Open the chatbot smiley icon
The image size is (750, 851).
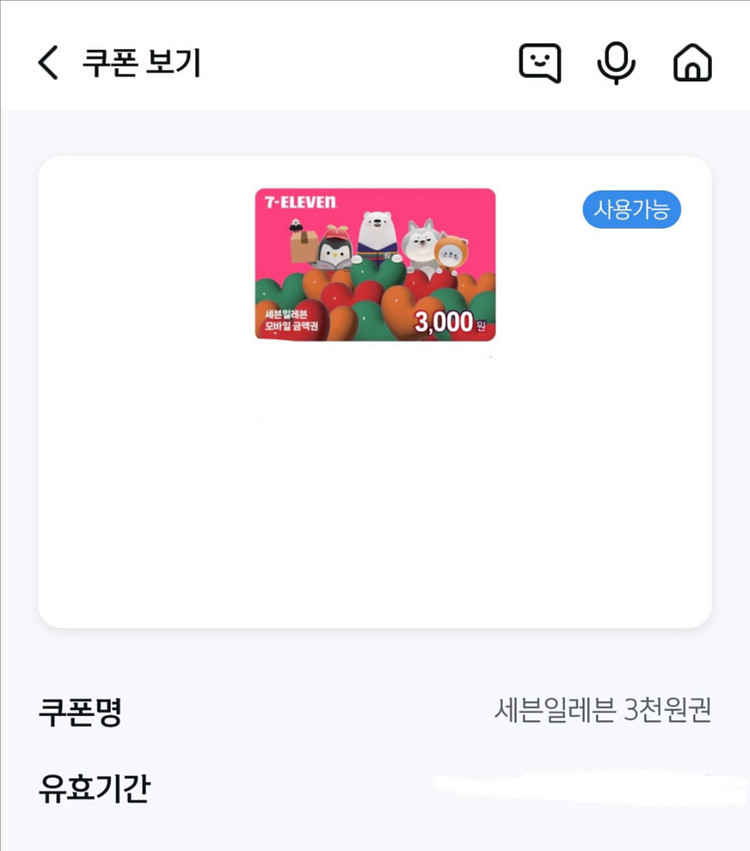point(540,63)
